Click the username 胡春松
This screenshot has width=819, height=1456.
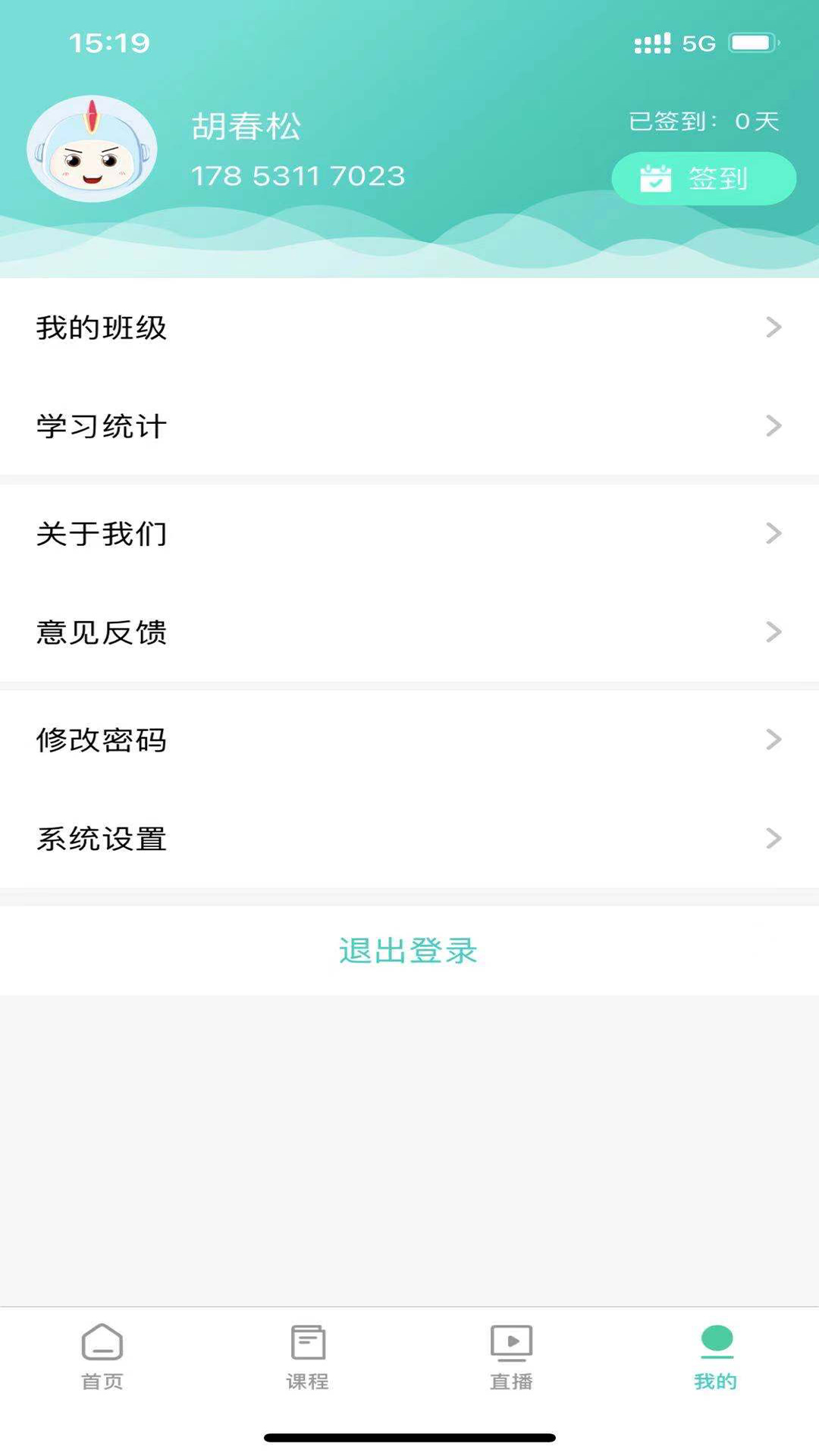point(246,126)
